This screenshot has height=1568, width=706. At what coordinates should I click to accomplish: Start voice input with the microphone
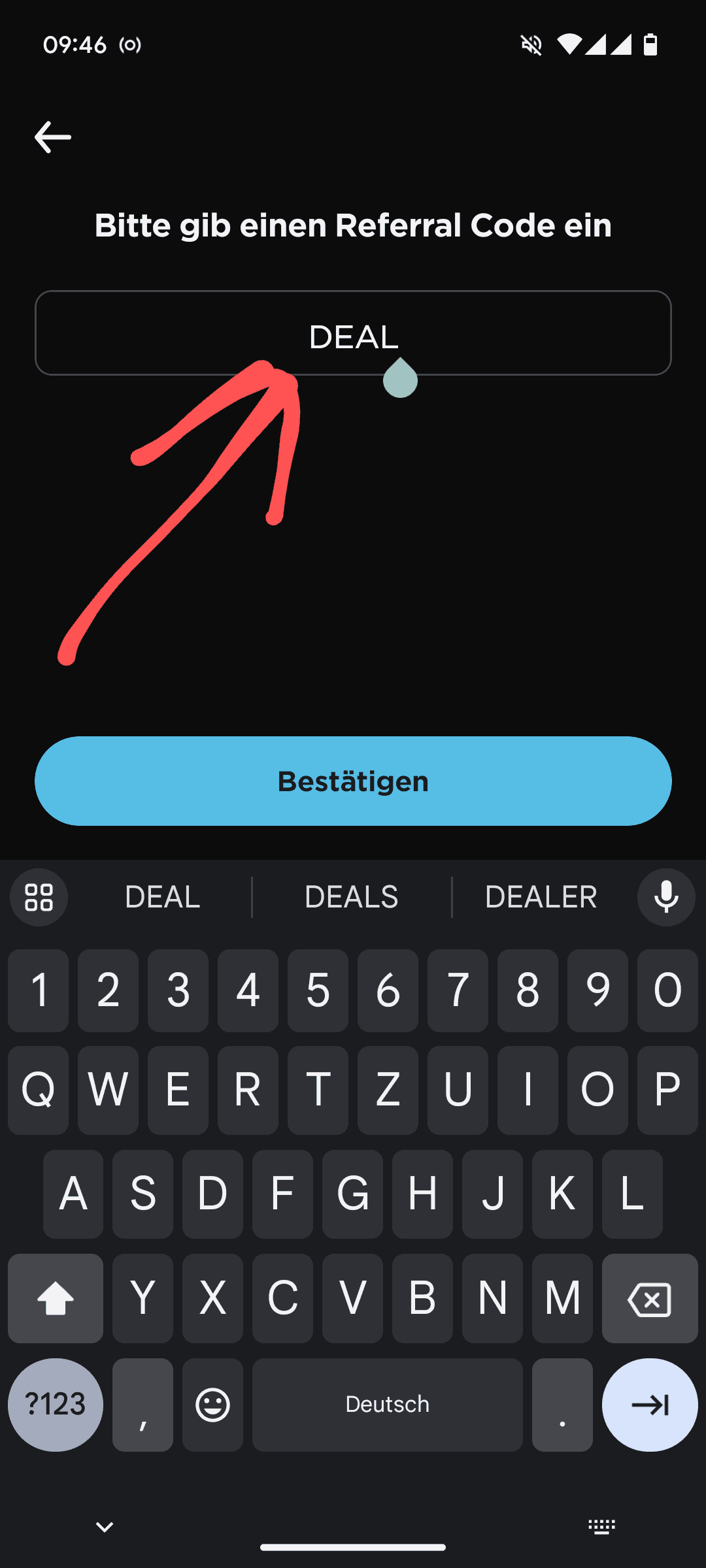click(666, 897)
